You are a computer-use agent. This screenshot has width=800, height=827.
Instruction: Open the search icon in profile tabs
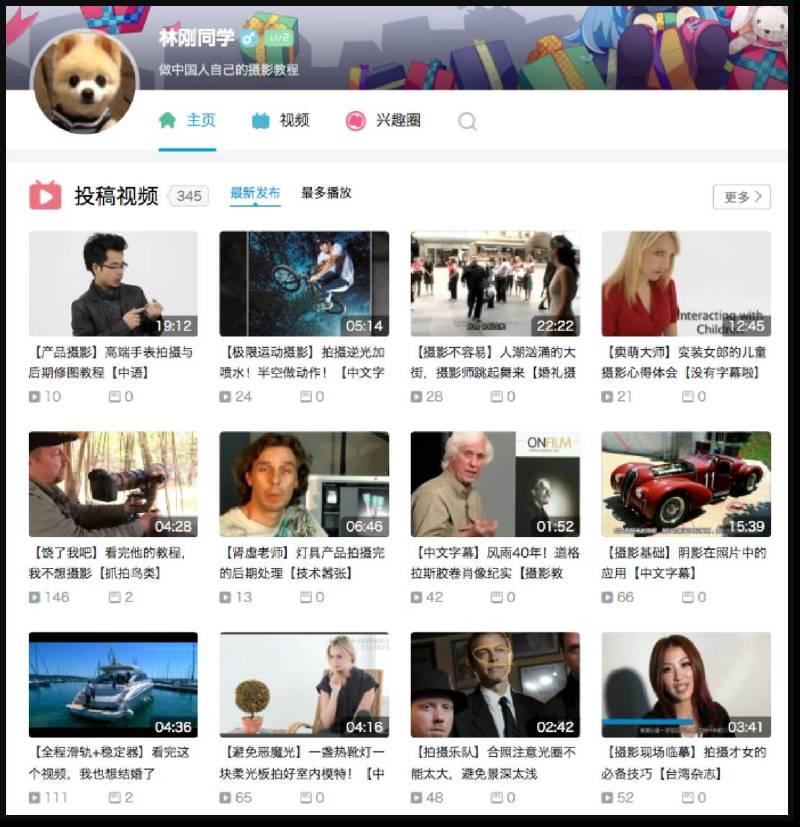pyautogui.click(x=467, y=121)
